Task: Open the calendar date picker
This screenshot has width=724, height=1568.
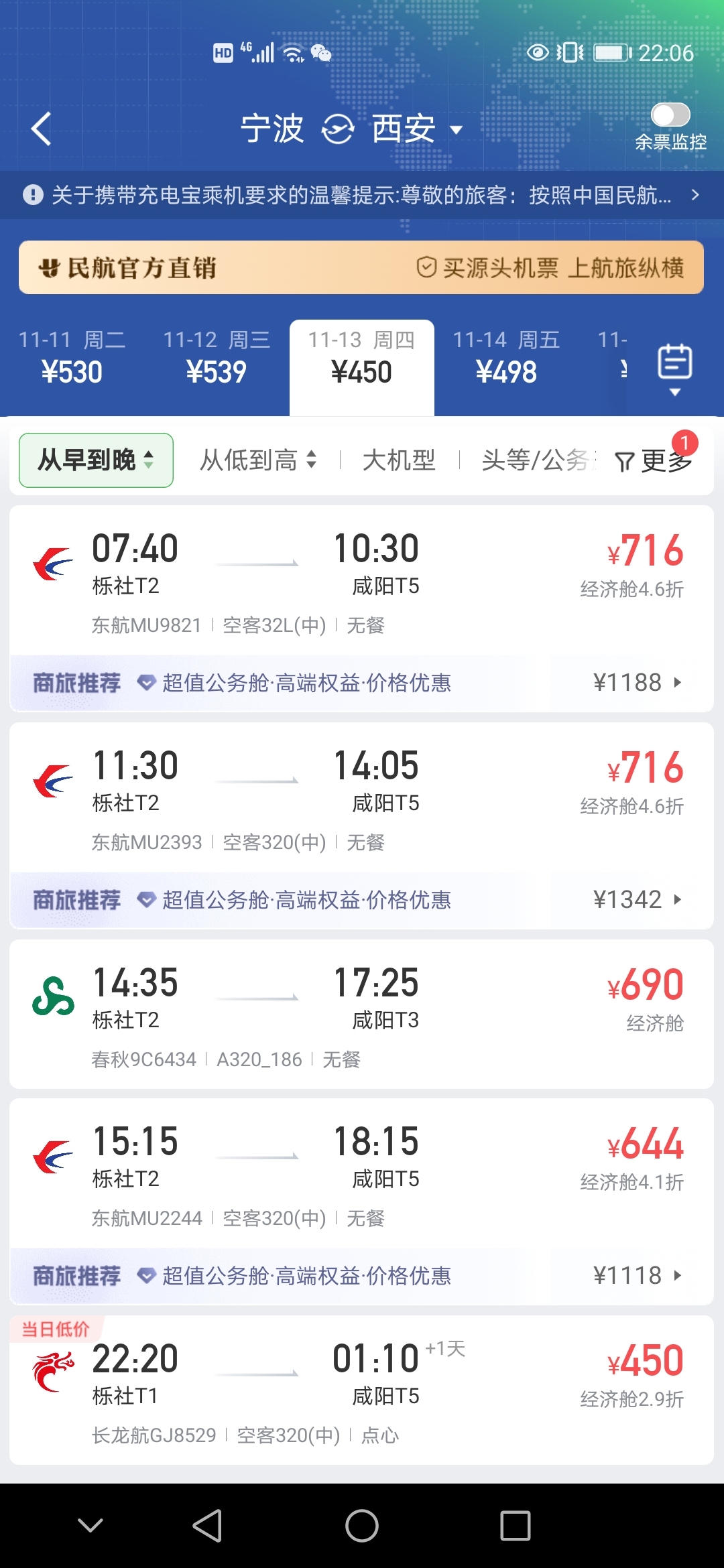Action: click(x=674, y=367)
